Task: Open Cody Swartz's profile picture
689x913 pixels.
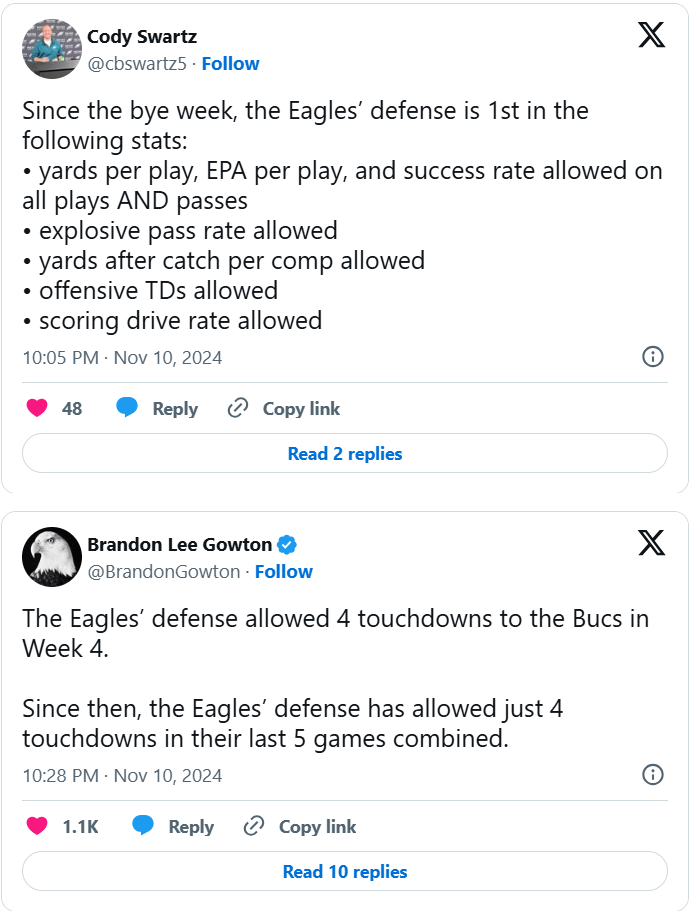Action: pyautogui.click(x=51, y=48)
